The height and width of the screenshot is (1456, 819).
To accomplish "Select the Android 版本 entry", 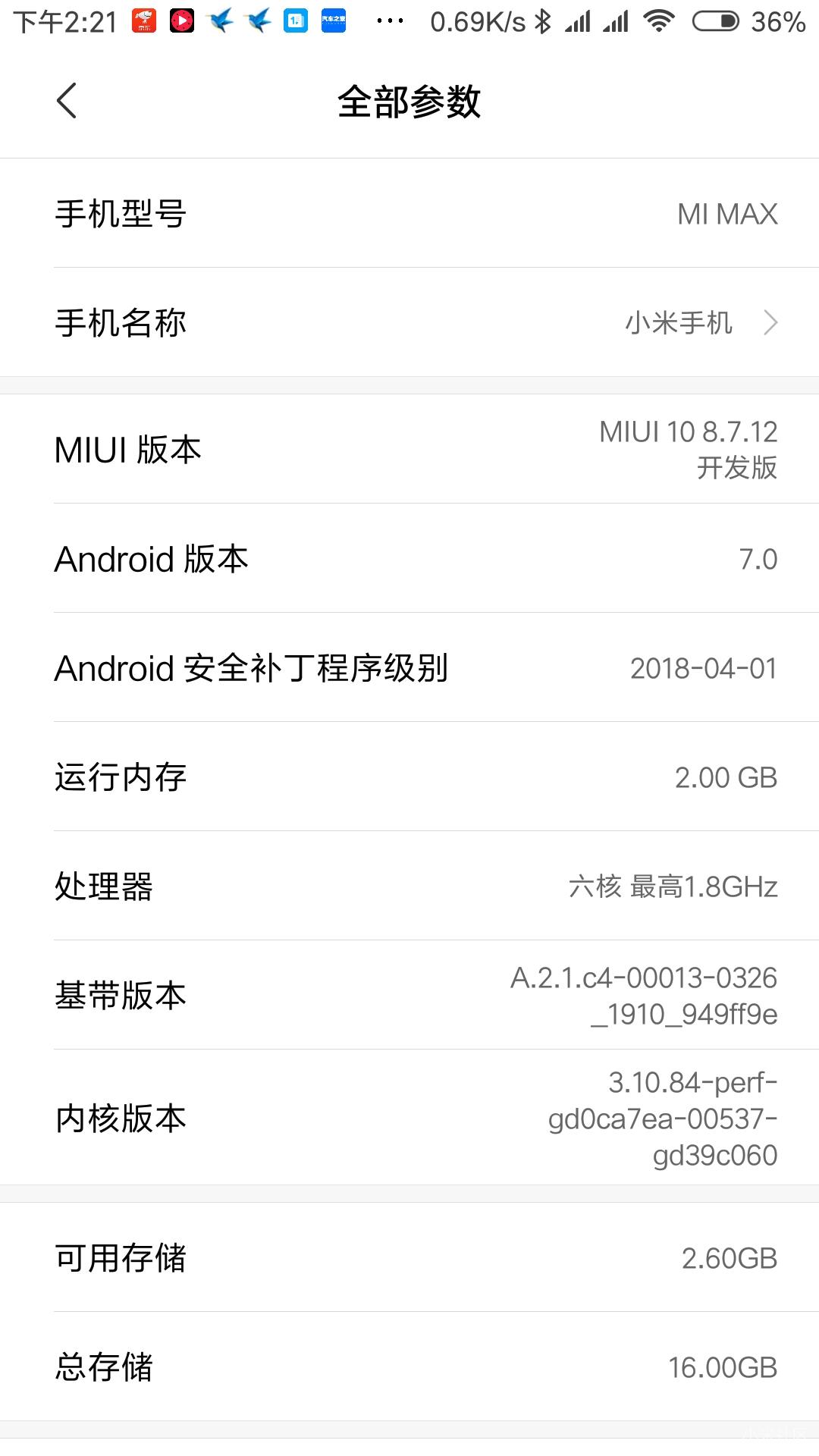I will [409, 559].
